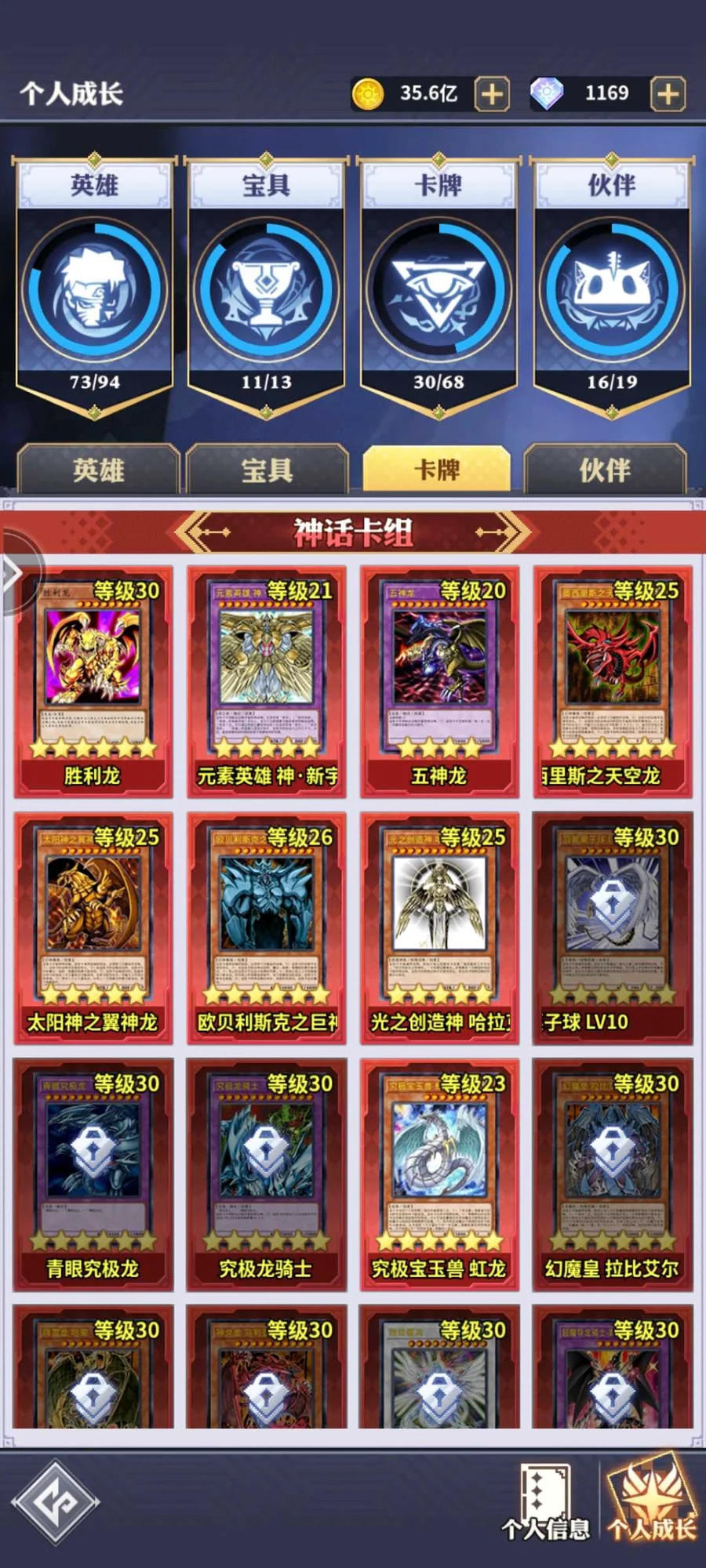The height and width of the screenshot is (1568, 706).
Task: Switch to the 英雄 tab
Action: click(98, 470)
